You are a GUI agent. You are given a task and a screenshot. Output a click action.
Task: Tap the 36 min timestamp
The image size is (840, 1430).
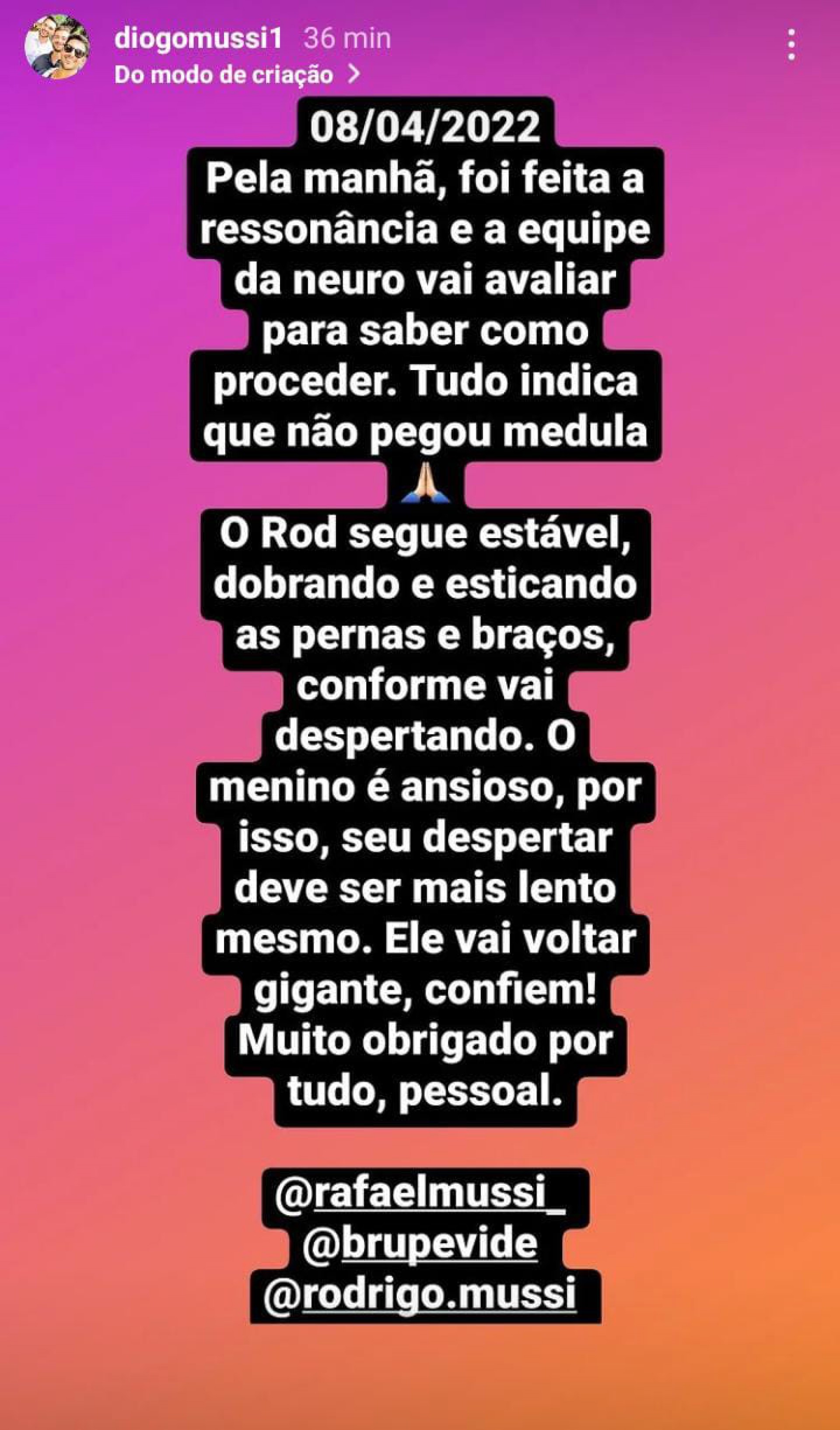coord(346,38)
